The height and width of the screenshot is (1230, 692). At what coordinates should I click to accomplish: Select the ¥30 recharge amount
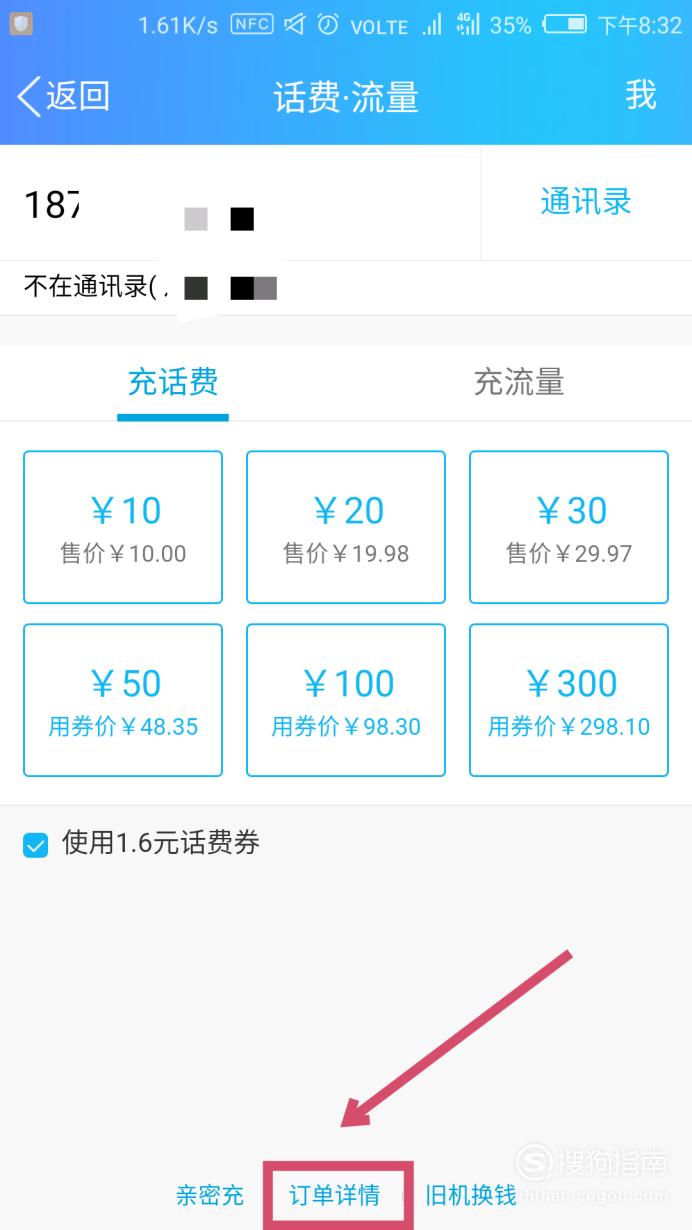569,527
